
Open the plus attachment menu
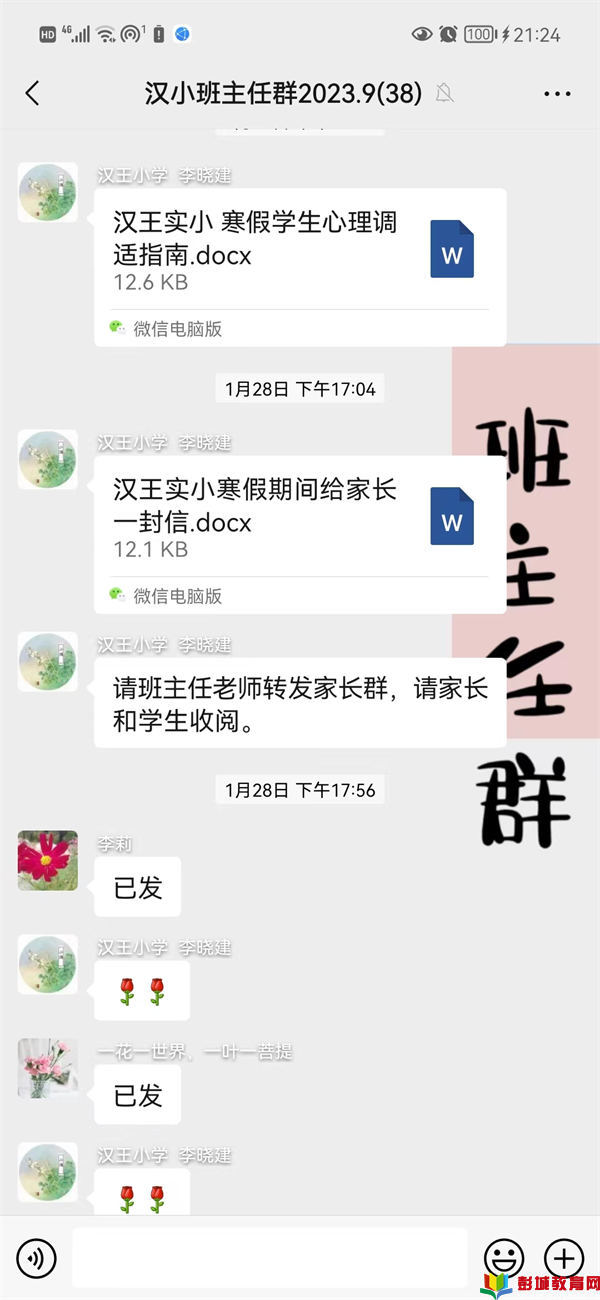563,1257
